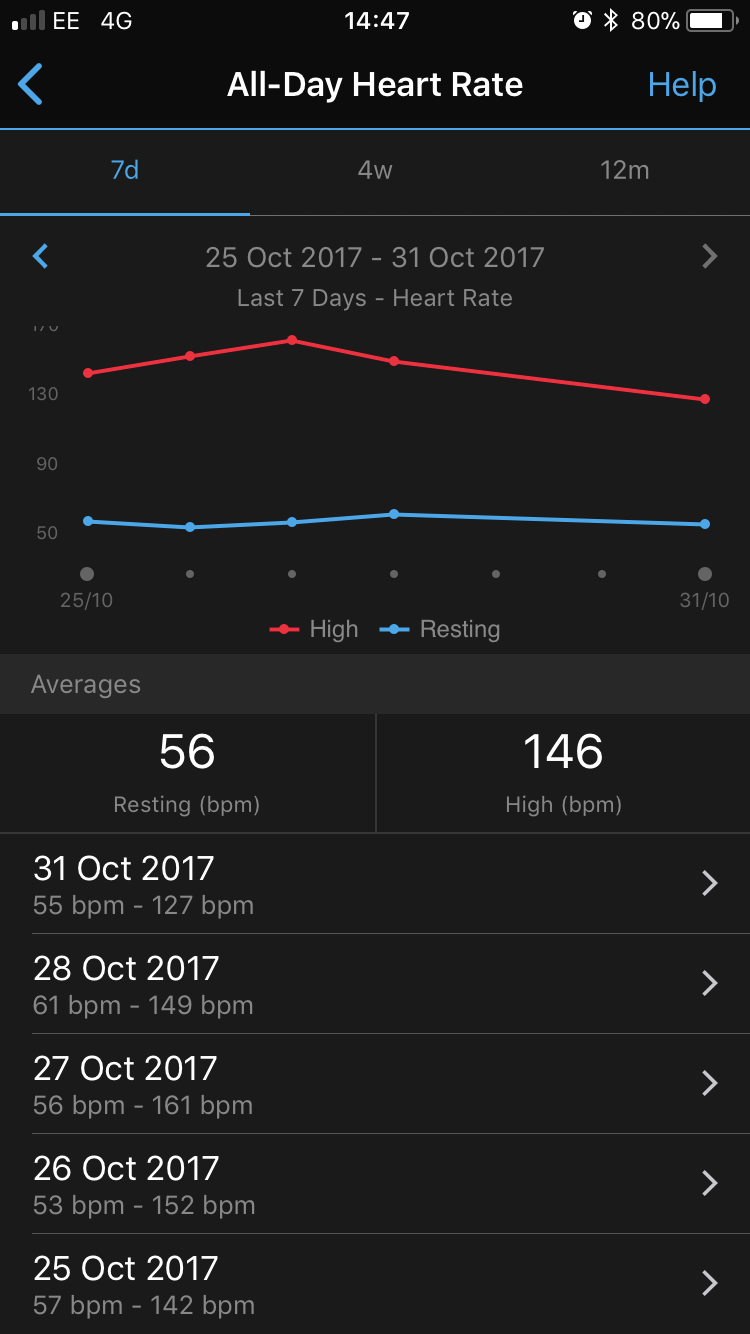Open heart rate details for 28 Oct 2017
750x1334 pixels.
[375, 984]
